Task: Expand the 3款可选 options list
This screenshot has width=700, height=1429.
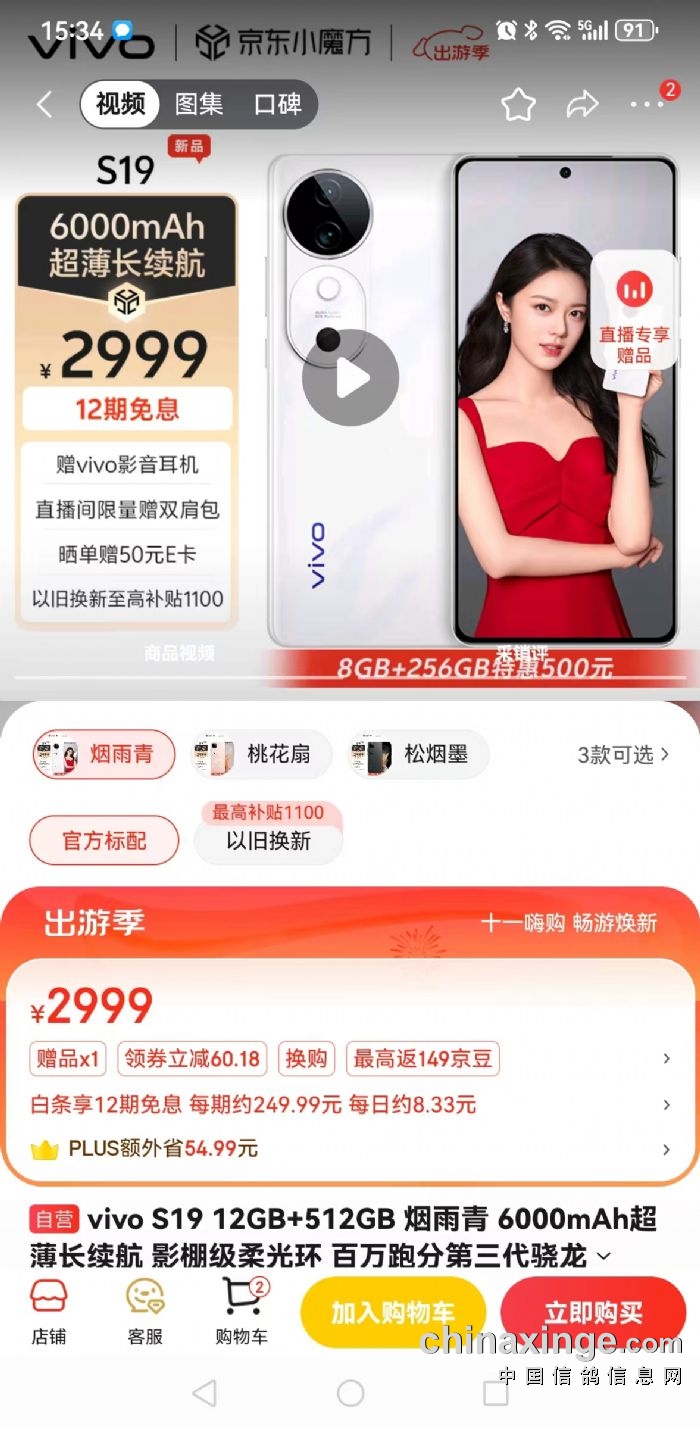Action: [622, 755]
